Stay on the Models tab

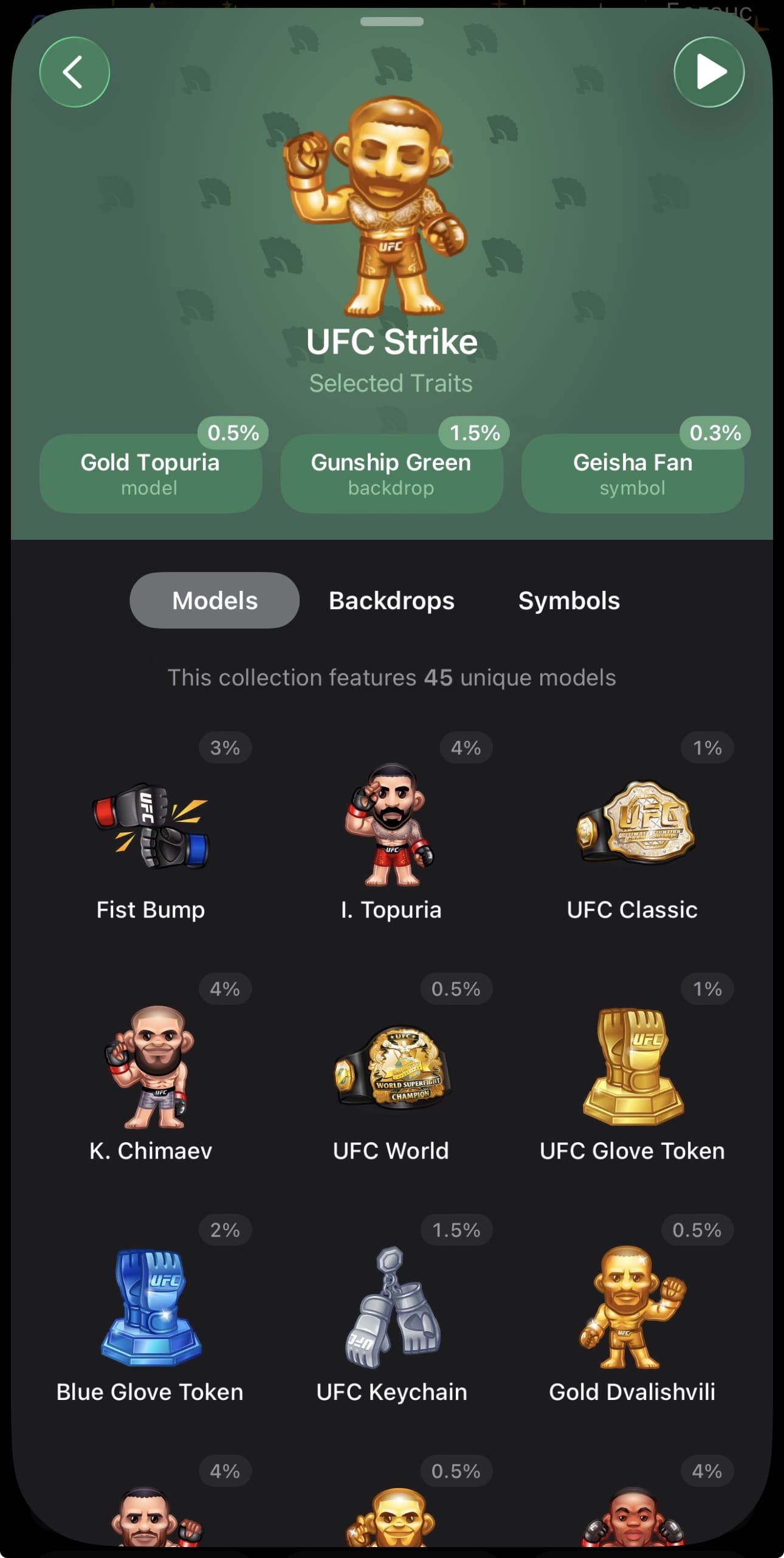pos(214,600)
